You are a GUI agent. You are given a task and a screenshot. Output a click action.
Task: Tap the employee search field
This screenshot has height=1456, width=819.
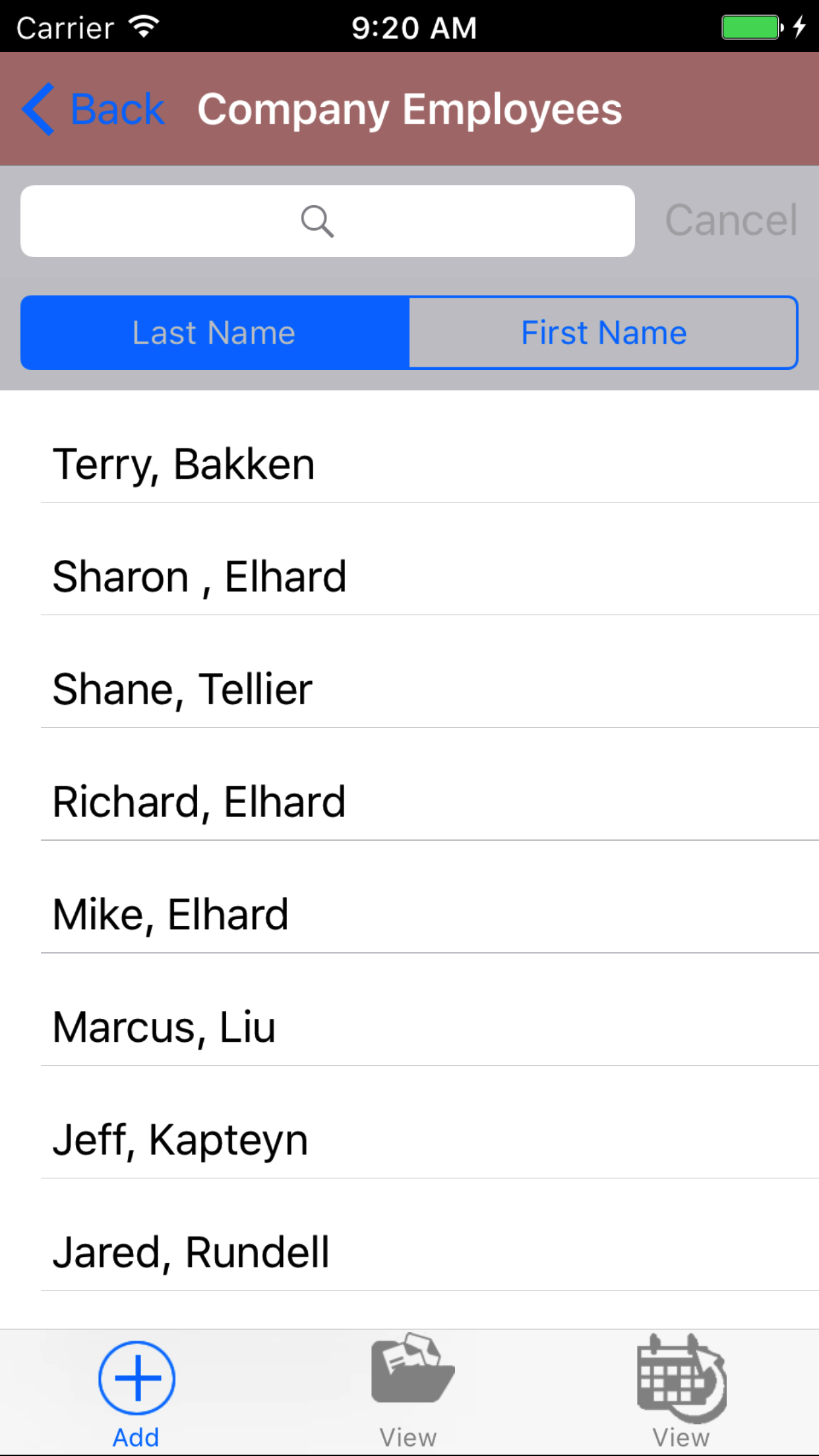327,222
